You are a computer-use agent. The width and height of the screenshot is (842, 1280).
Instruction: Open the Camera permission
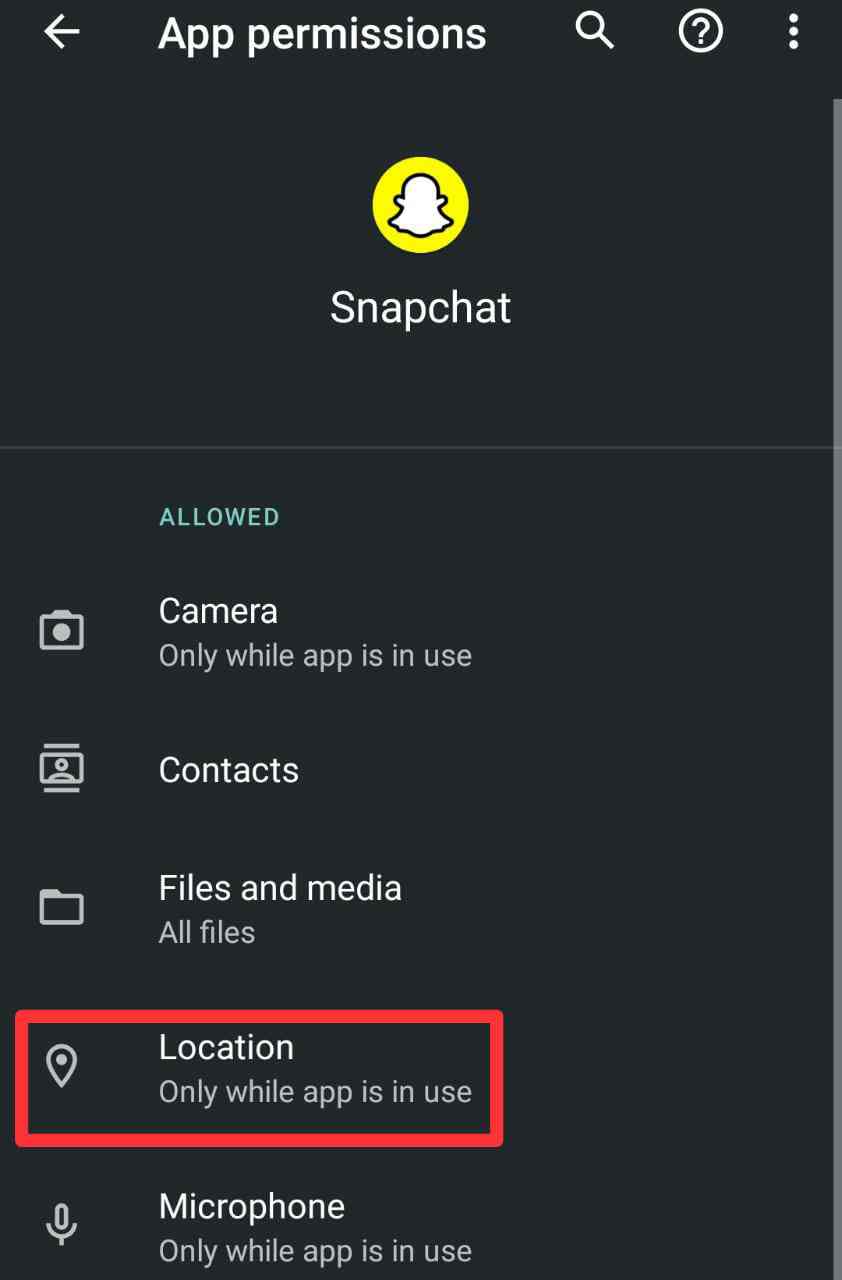315,632
